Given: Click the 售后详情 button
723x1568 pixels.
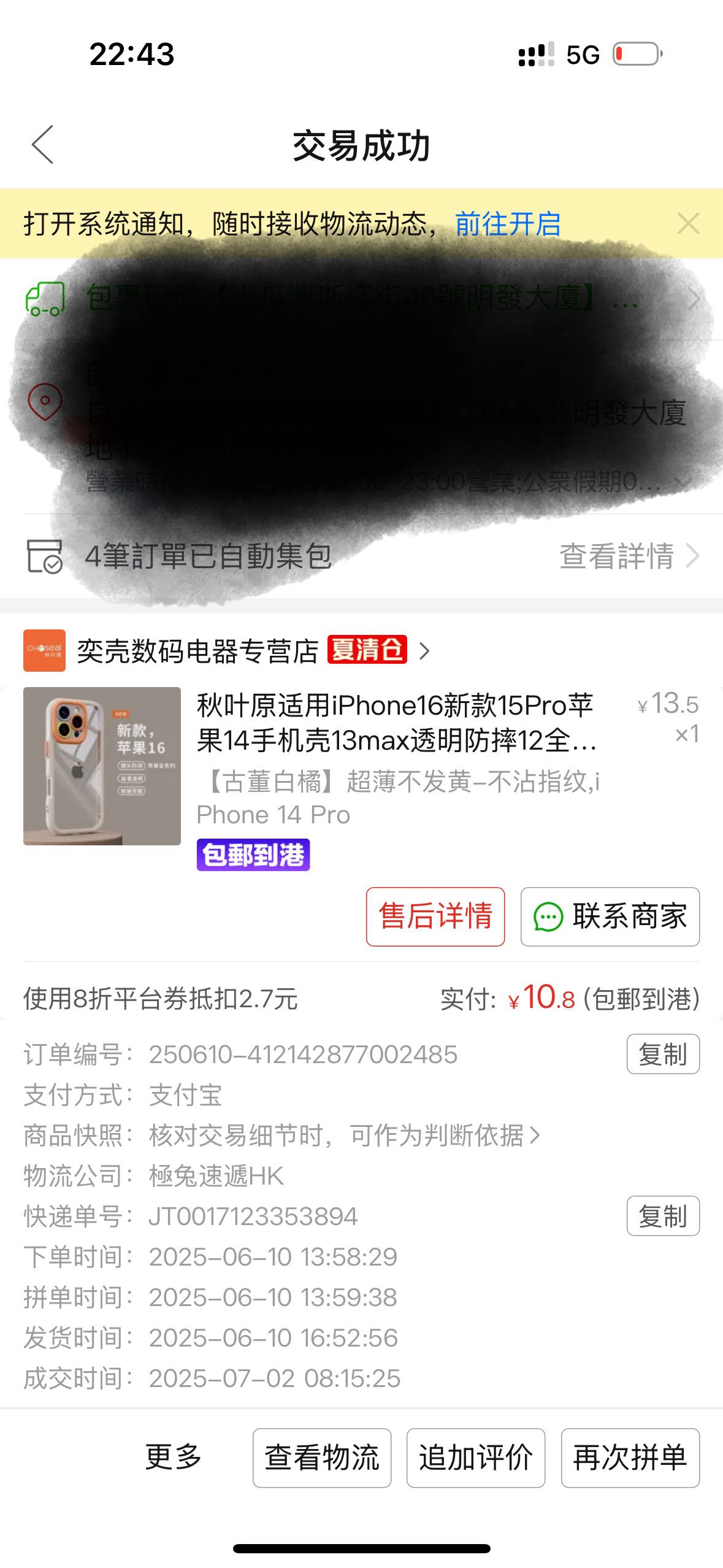Looking at the screenshot, I should click(x=436, y=917).
